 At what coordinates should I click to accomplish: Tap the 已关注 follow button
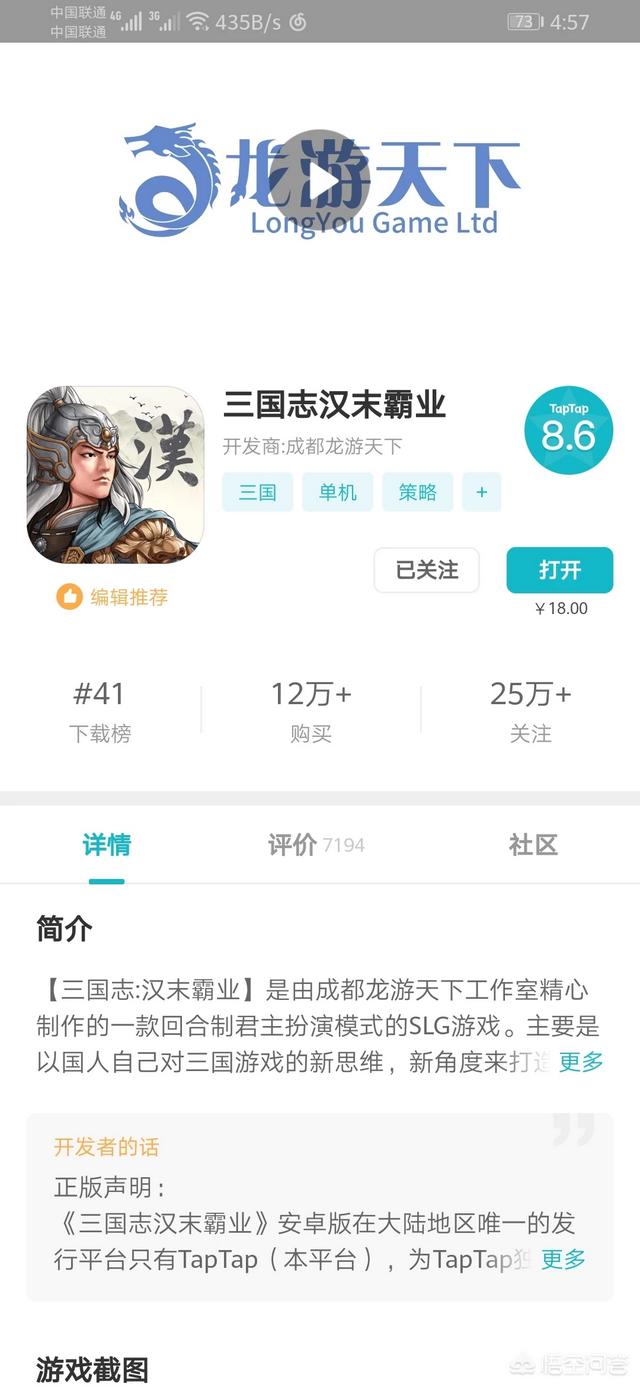click(x=427, y=570)
